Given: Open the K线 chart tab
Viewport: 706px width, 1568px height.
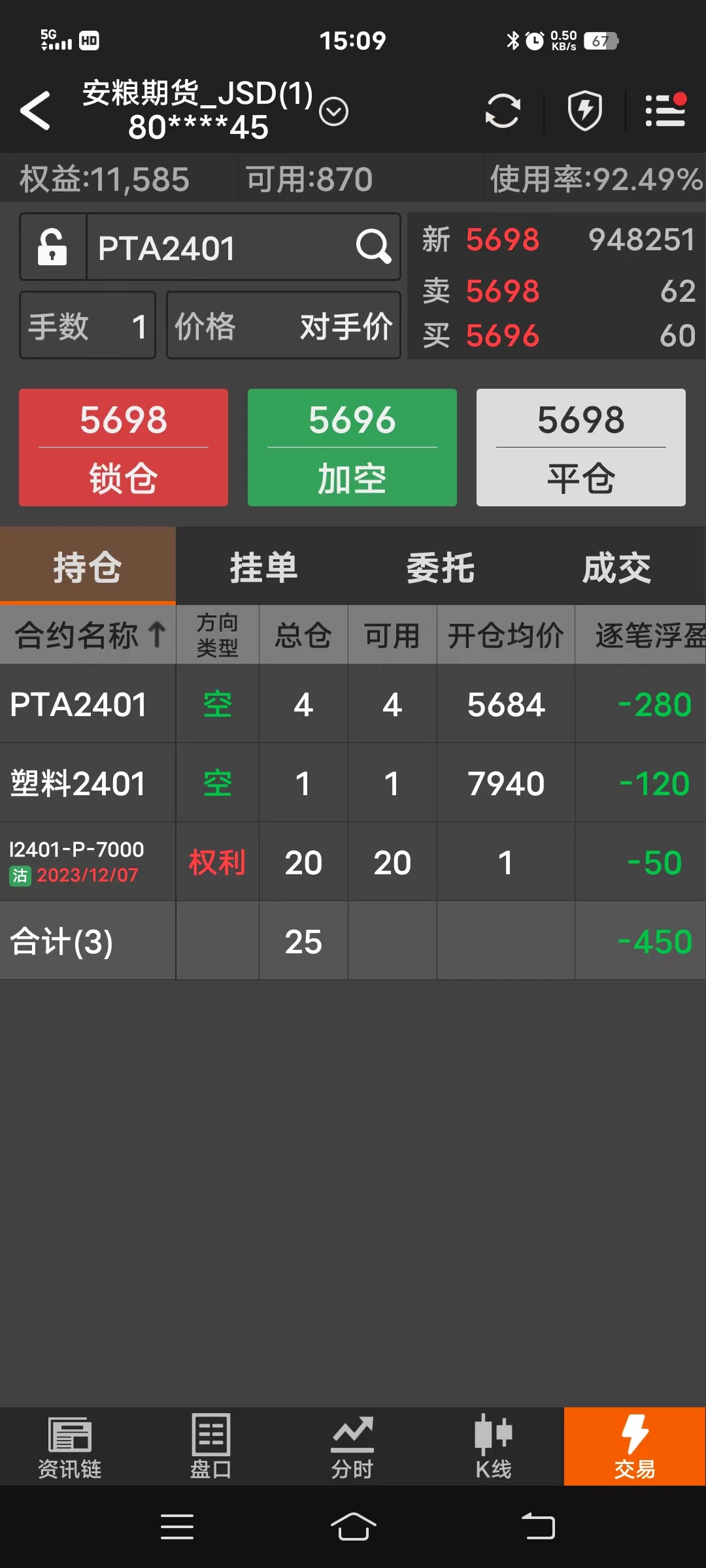Looking at the screenshot, I should tap(494, 1447).
